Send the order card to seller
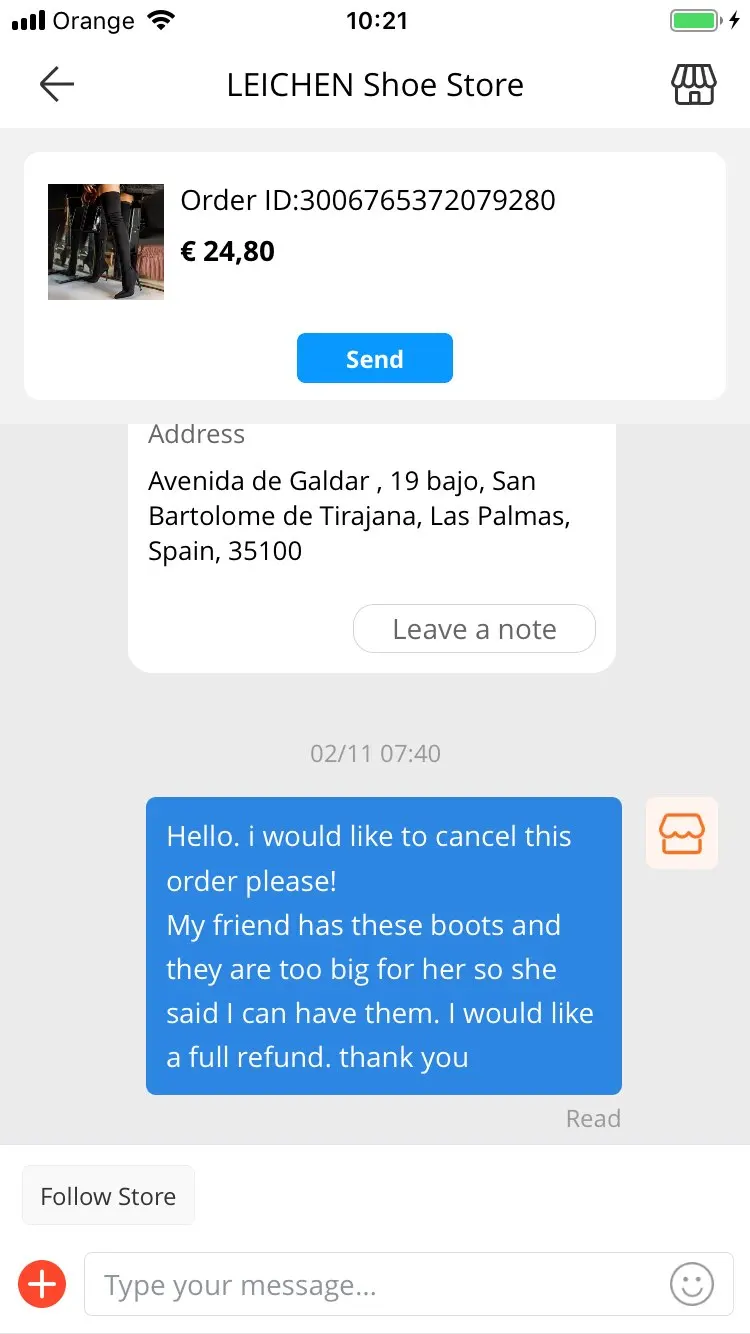The image size is (750, 1334). tap(374, 359)
